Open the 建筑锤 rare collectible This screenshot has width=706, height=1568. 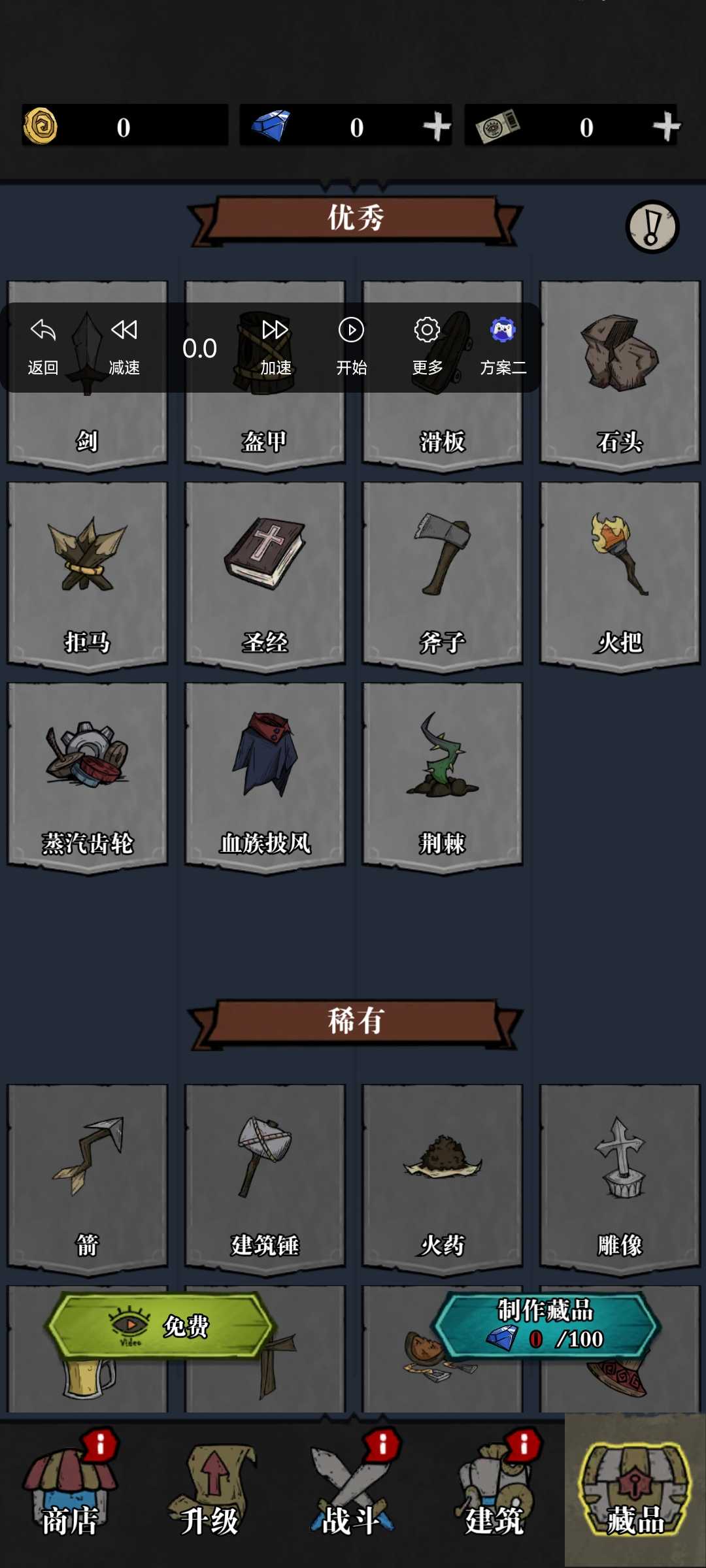tap(265, 1176)
